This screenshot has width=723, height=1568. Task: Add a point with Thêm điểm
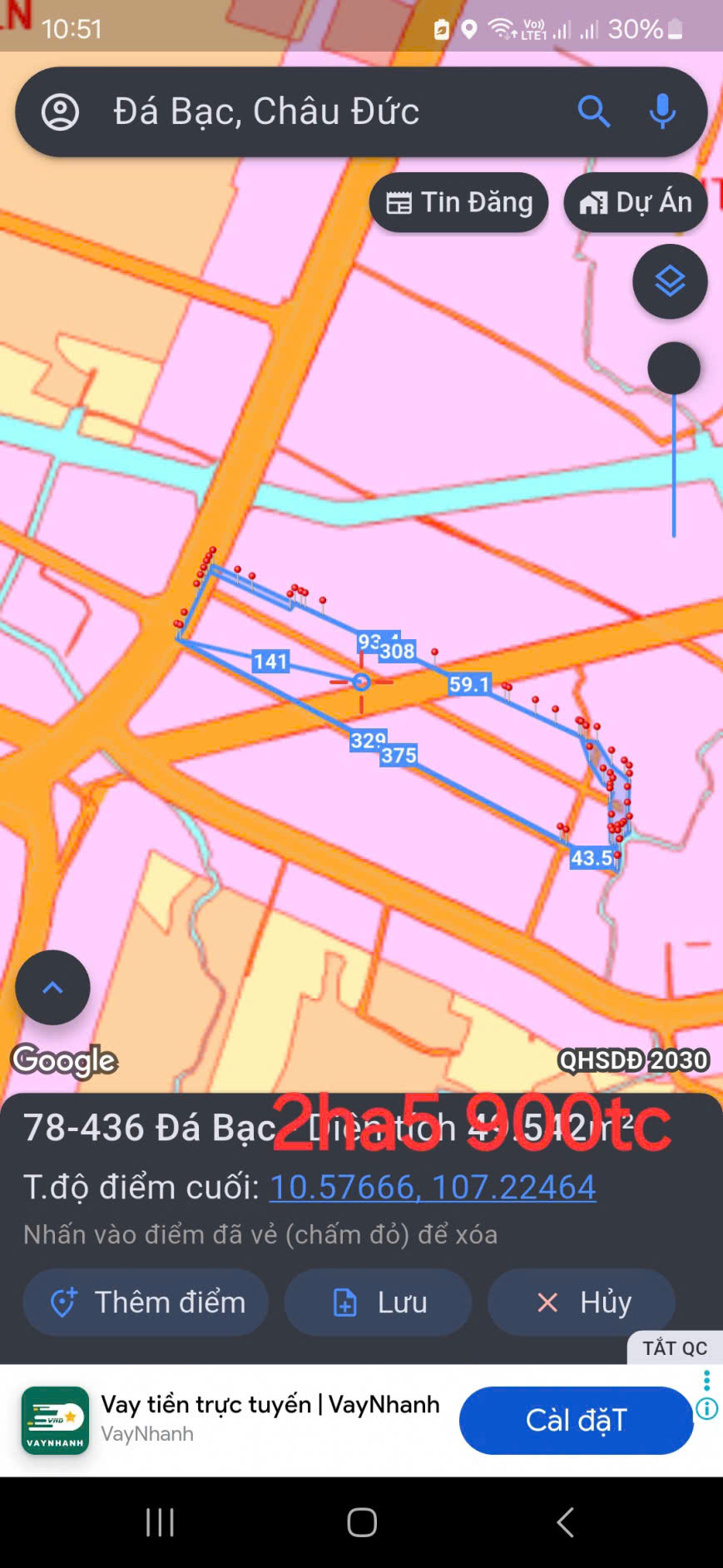146,1302
